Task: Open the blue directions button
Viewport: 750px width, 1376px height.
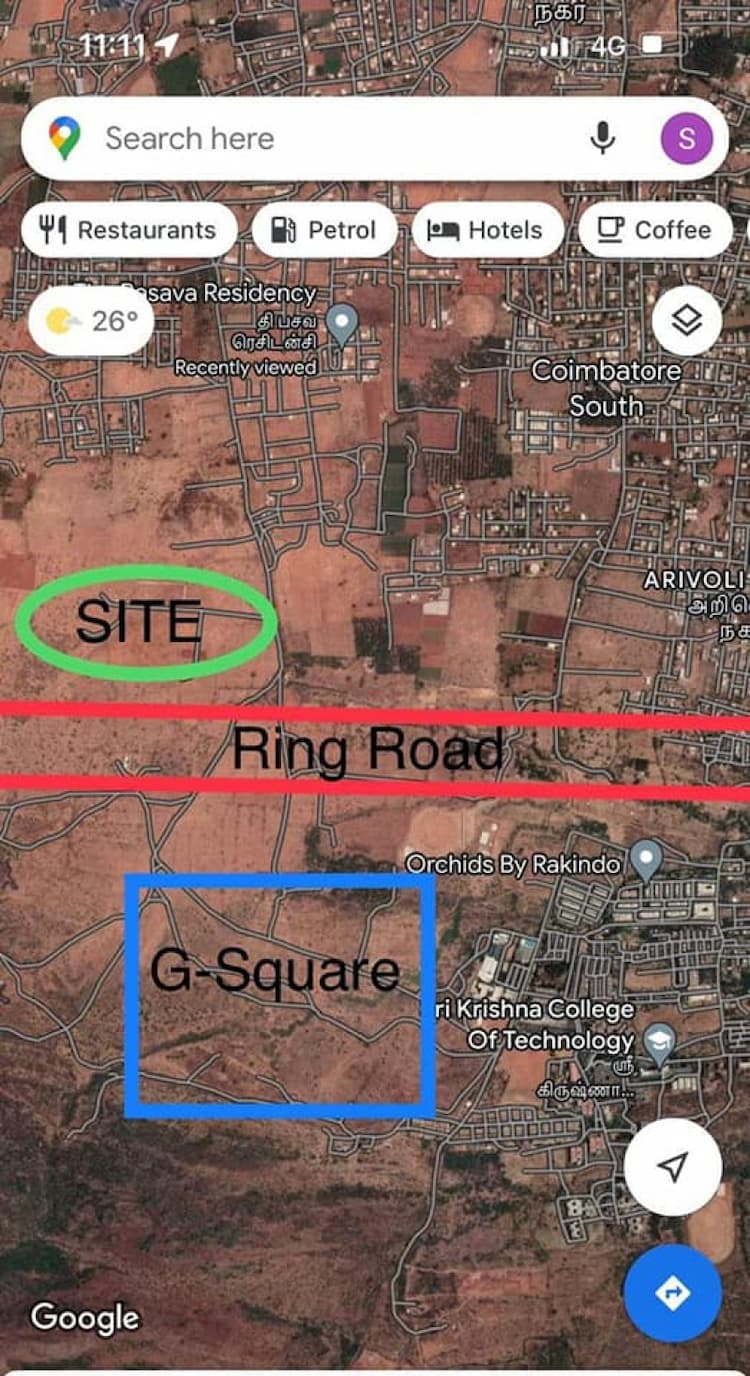Action: pyautogui.click(x=673, y=1293)
